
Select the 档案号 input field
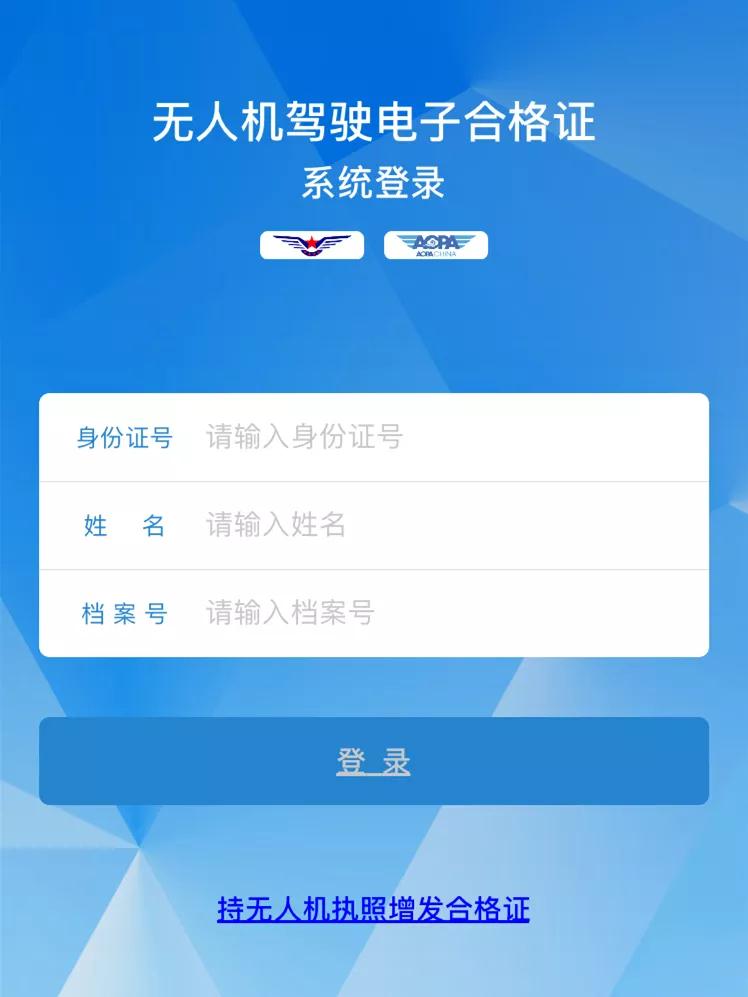450,612
